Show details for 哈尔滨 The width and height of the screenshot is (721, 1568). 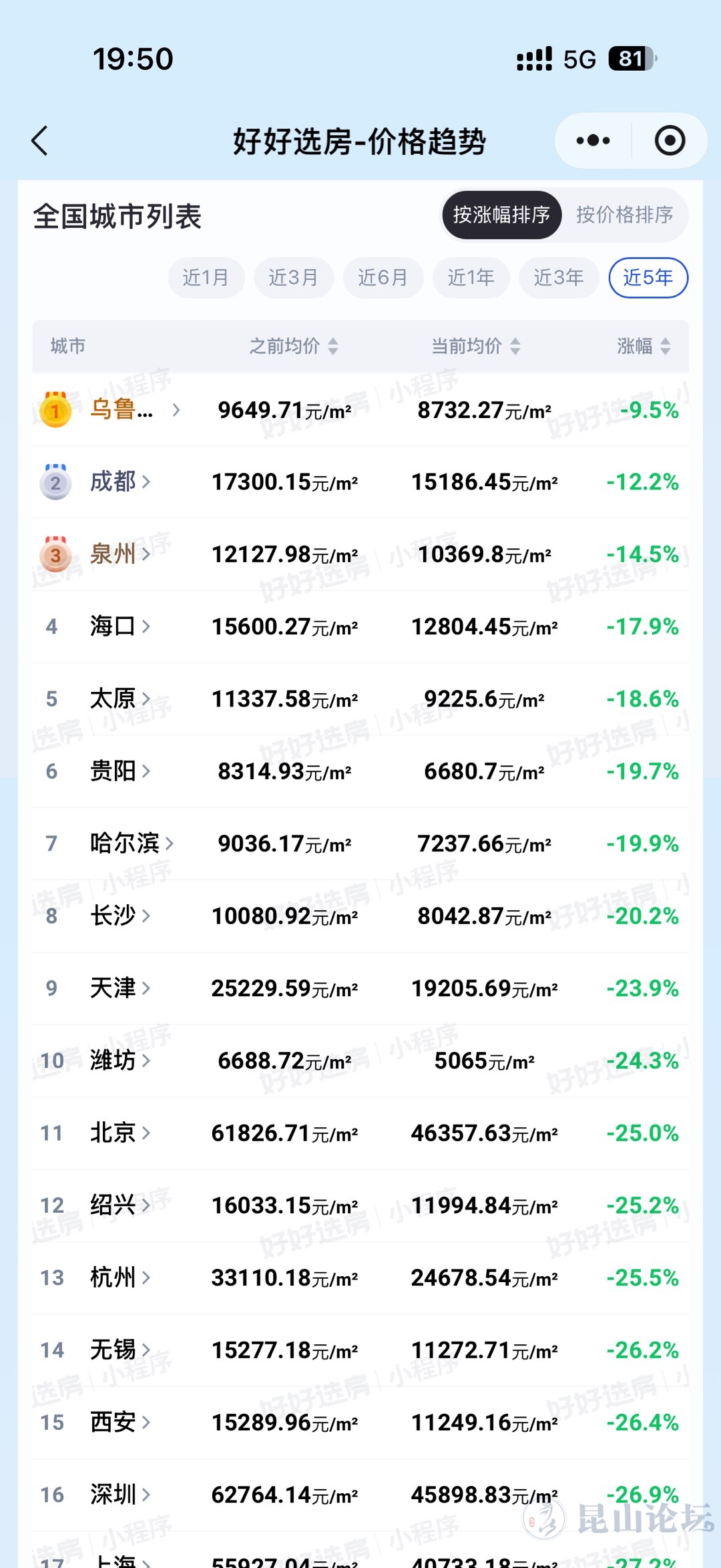click(x=132, y=843)
